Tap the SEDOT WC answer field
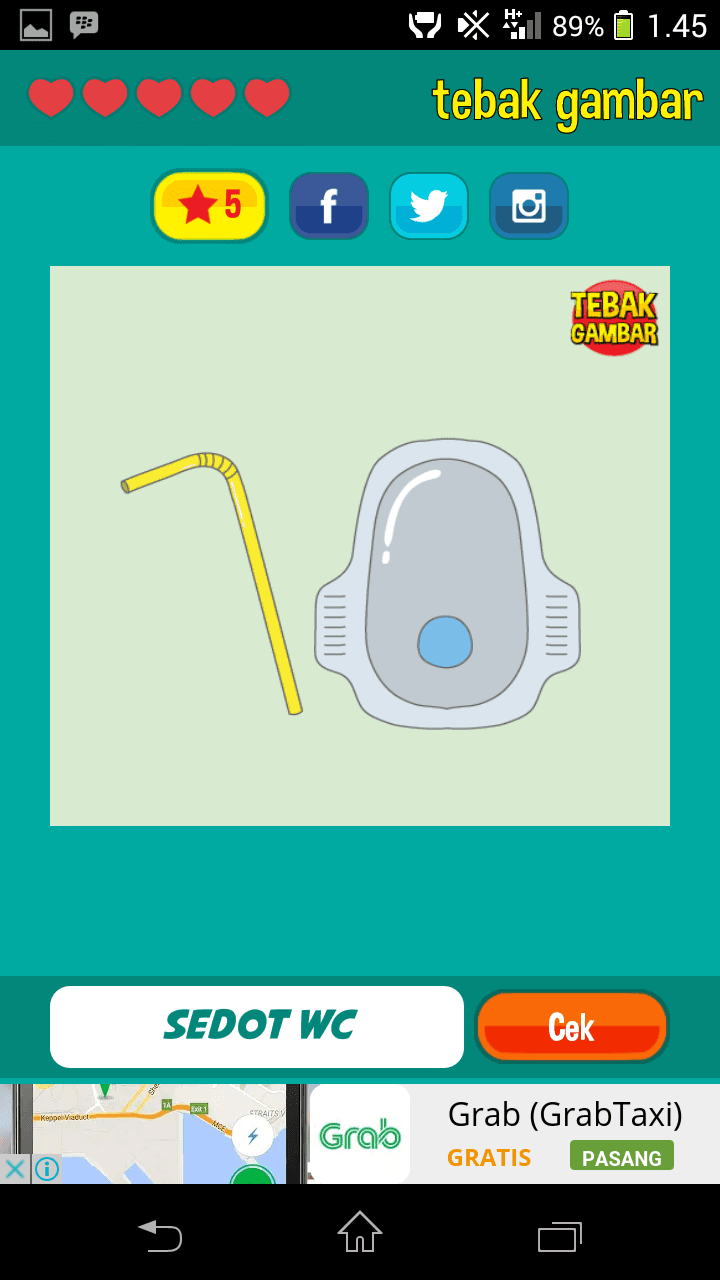Viewport: 720px width, 1280px height. 257,1026
